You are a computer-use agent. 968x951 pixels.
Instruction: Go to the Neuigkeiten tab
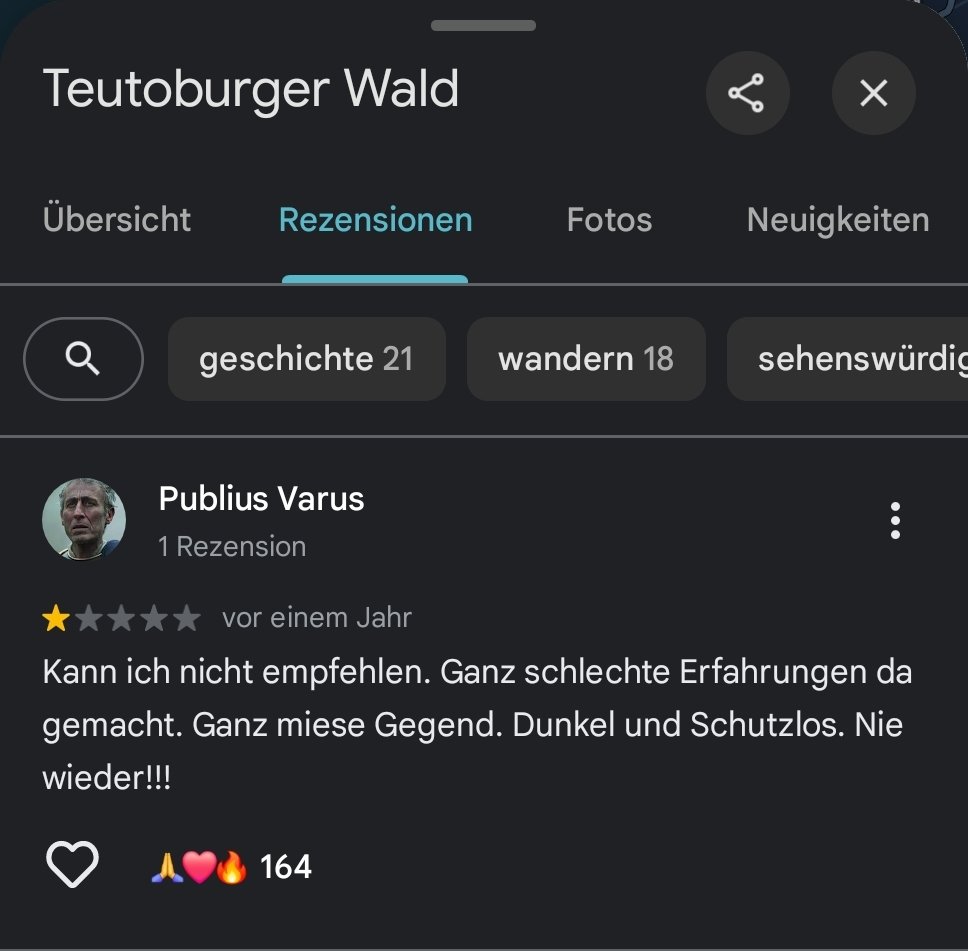click(837, 220)
